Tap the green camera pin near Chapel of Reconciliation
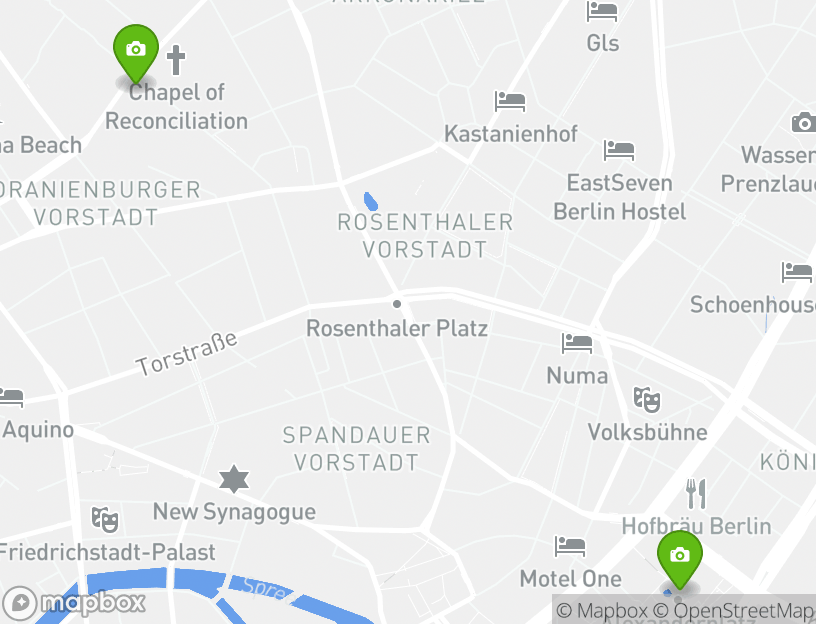Image resolution: width=816 pixels, height=624 pixels. pos(136,50)
